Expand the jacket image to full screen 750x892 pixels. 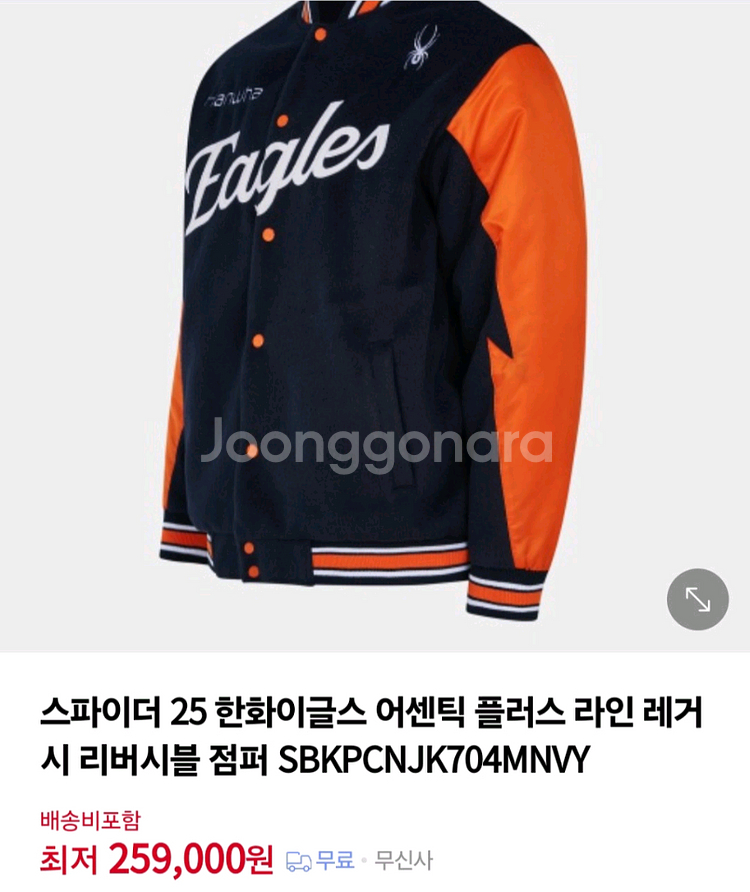pyautogui.click(x=698, y=599)
